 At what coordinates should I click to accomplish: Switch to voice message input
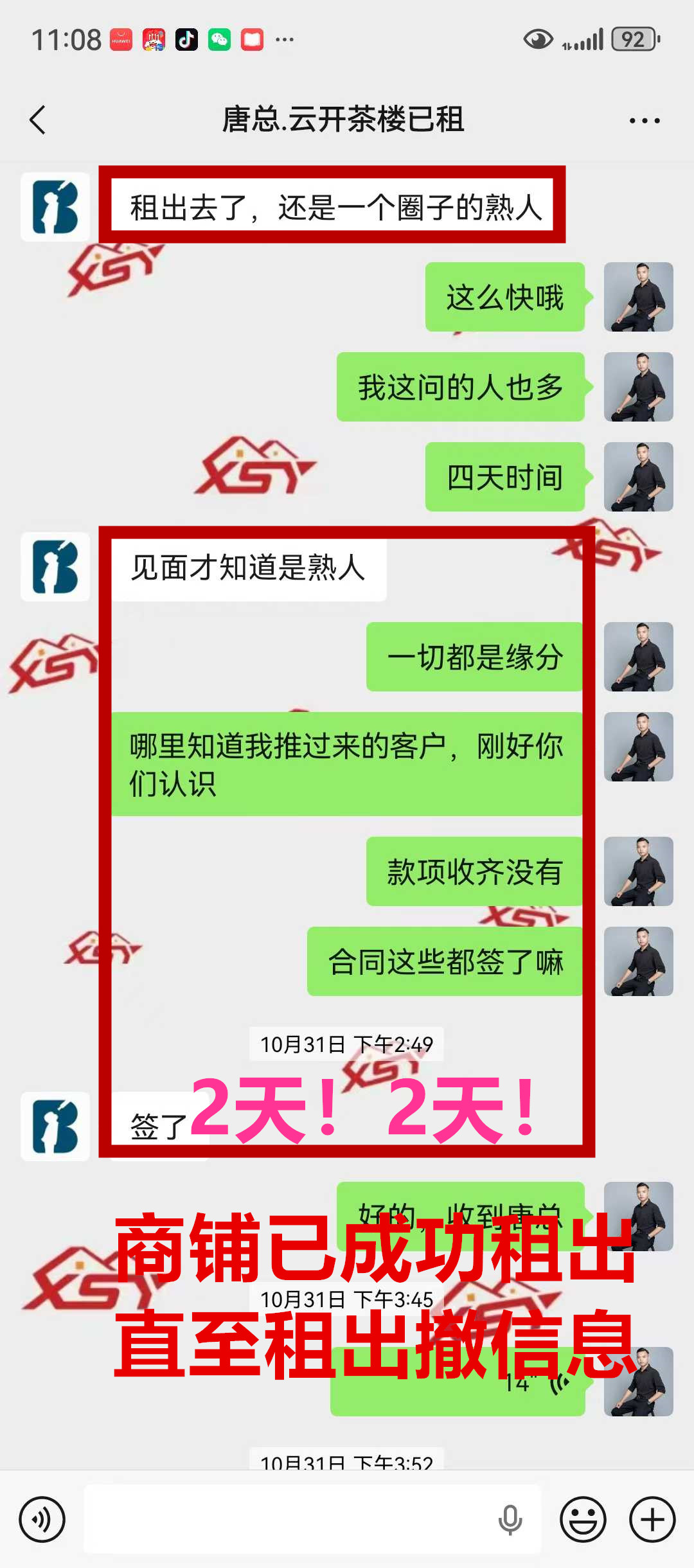coord(42,1520)
